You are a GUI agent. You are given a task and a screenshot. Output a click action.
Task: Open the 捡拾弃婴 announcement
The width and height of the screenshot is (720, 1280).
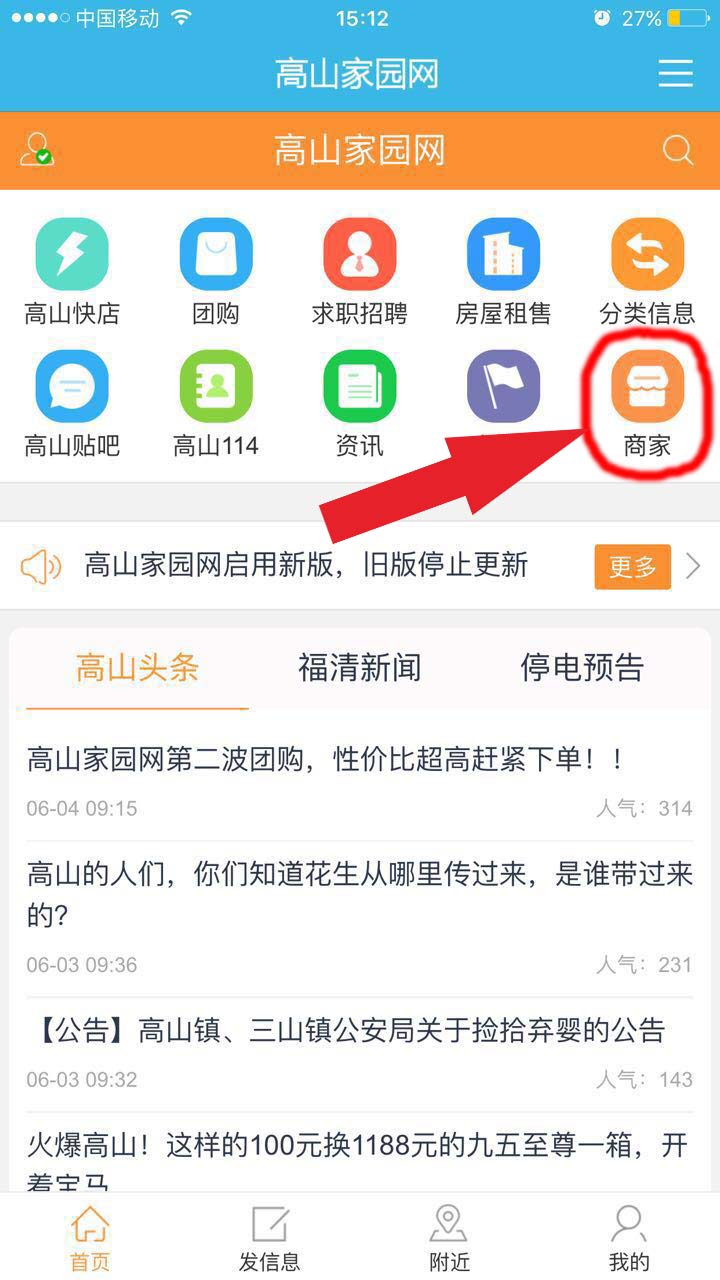(345, 1030)
